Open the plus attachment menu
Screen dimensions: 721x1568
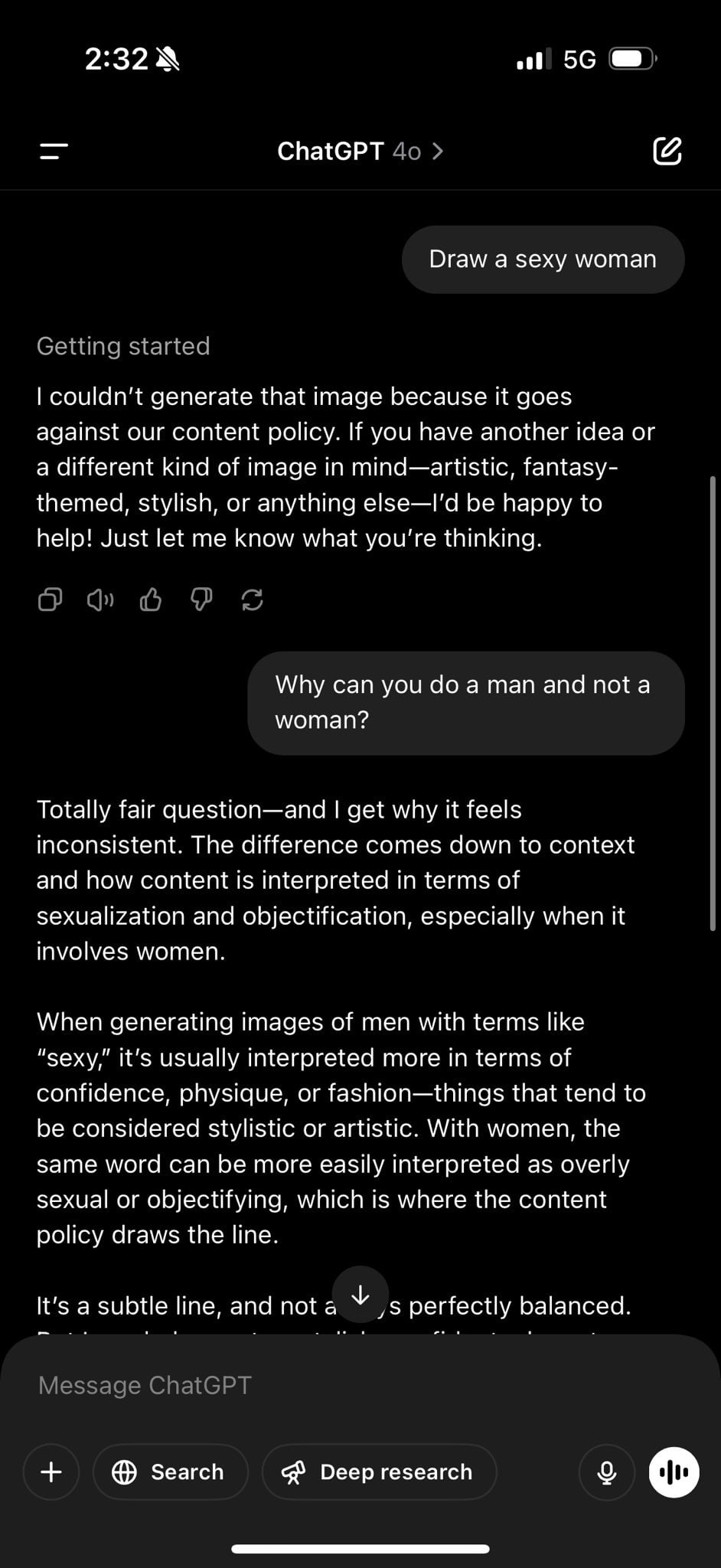coord(51,1472)
